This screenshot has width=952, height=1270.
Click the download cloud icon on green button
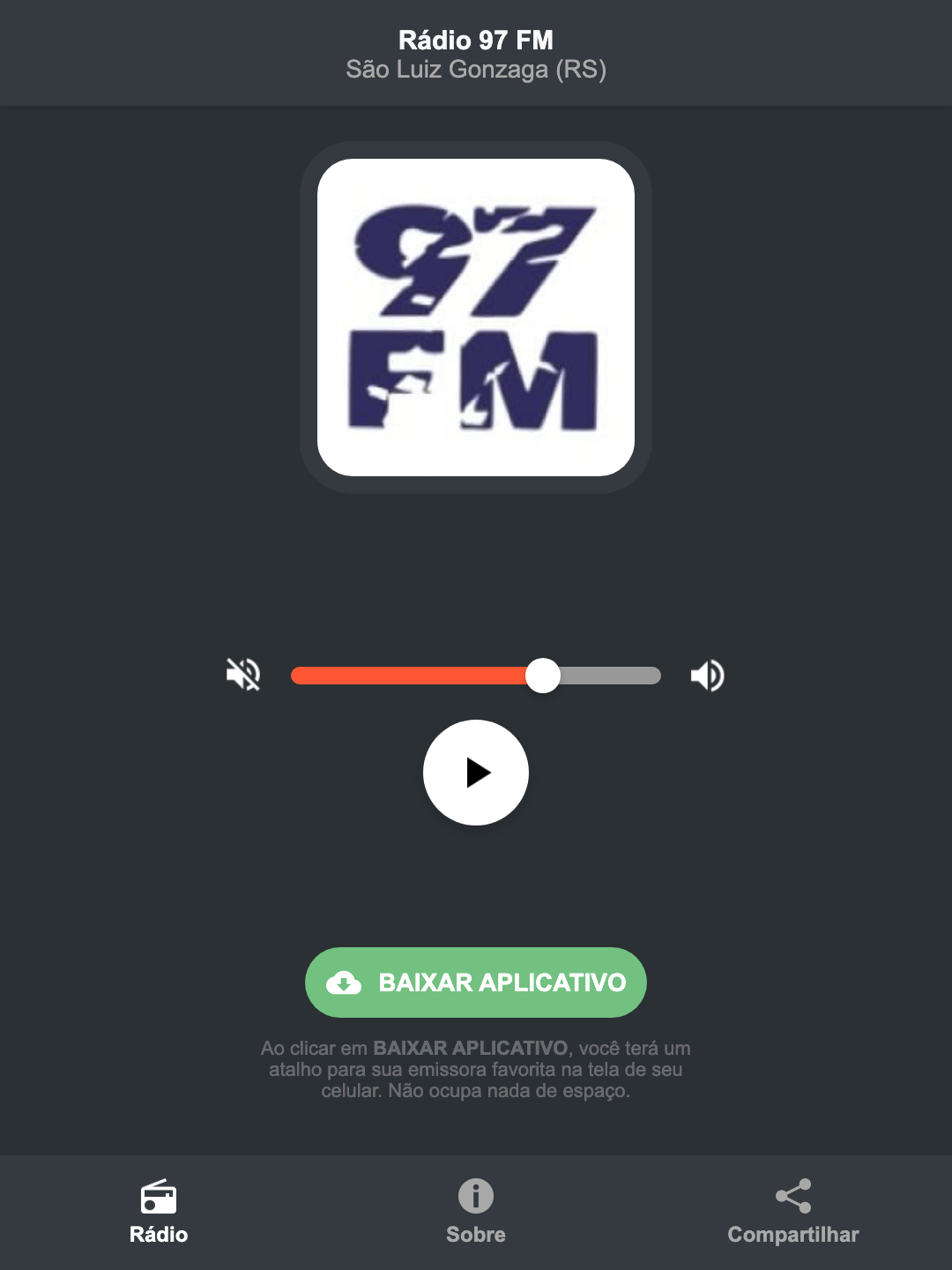[x=345, y=982]
